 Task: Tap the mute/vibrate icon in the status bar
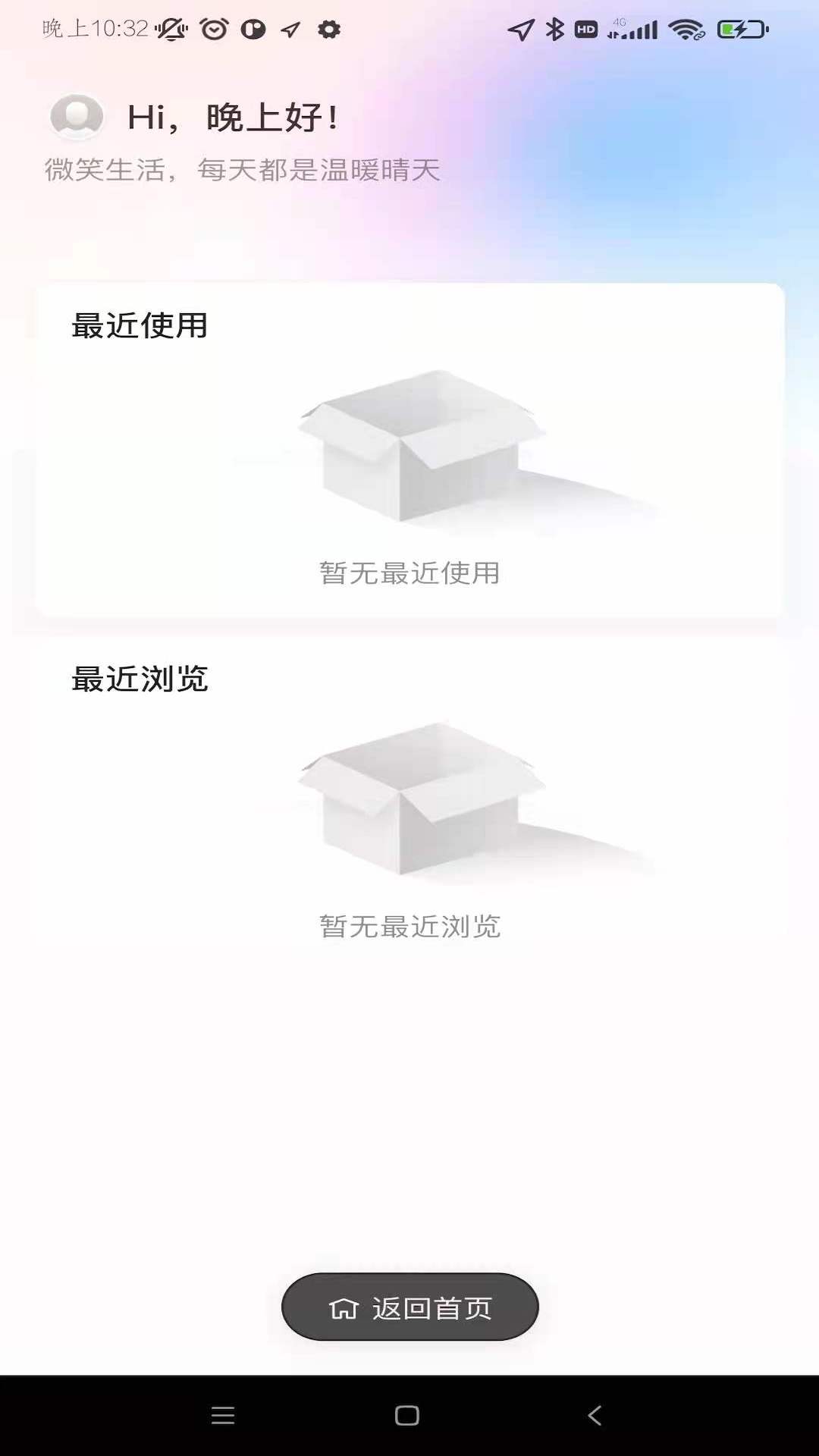(x=170, y=29)
